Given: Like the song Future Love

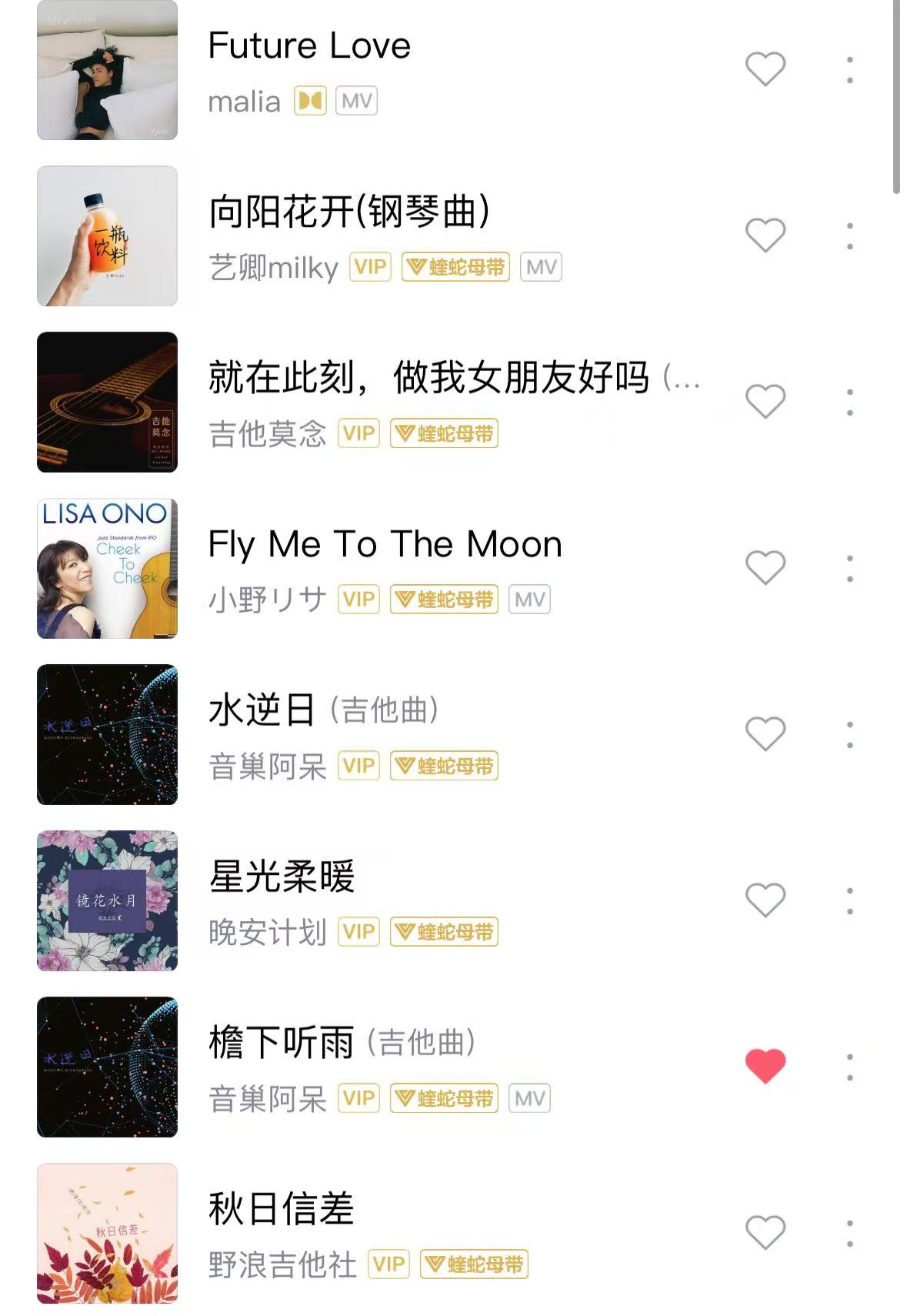Looking at the screenshot, I should (765, 69).
